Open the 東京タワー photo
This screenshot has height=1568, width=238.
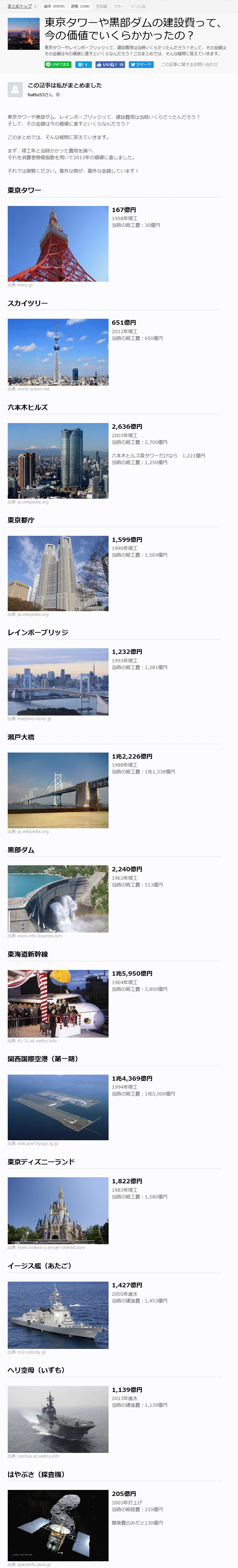58,243
